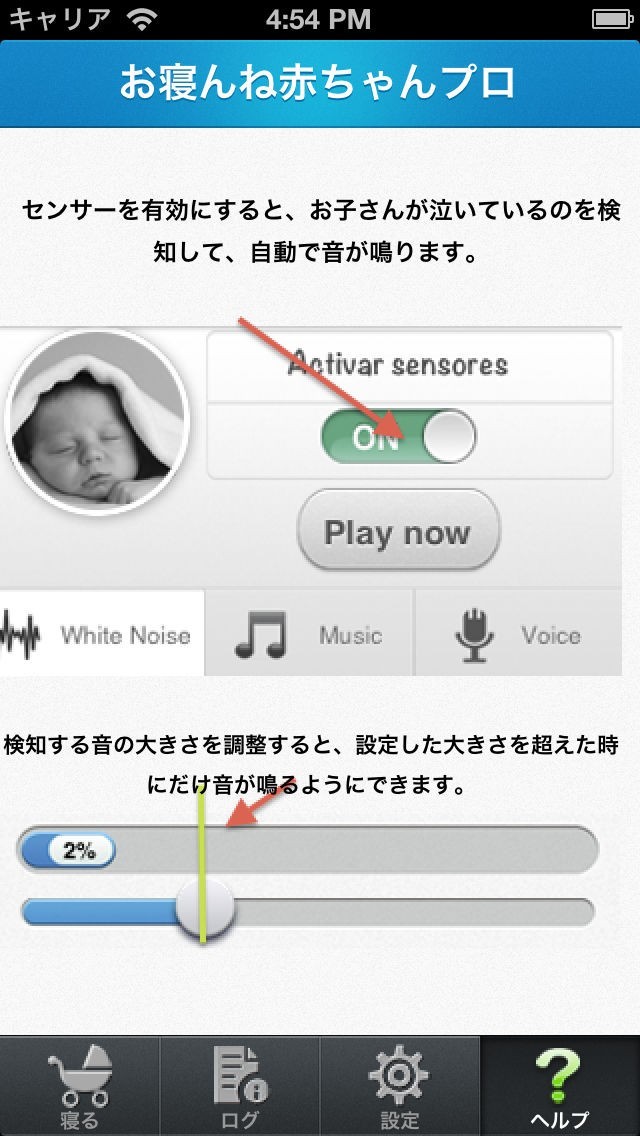Open the ログ tab
The height and width of the screenshot is (1136, 640).
[x=240, y=1086]
